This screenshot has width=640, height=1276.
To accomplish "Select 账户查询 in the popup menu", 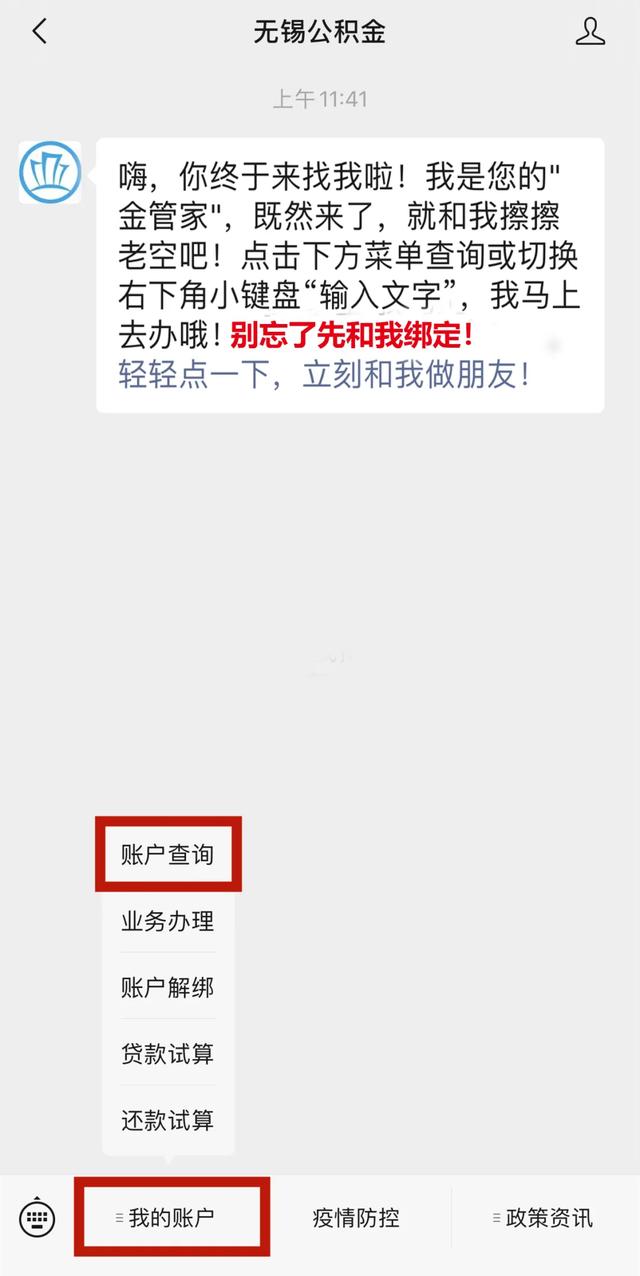I will [x=168, y=855].
